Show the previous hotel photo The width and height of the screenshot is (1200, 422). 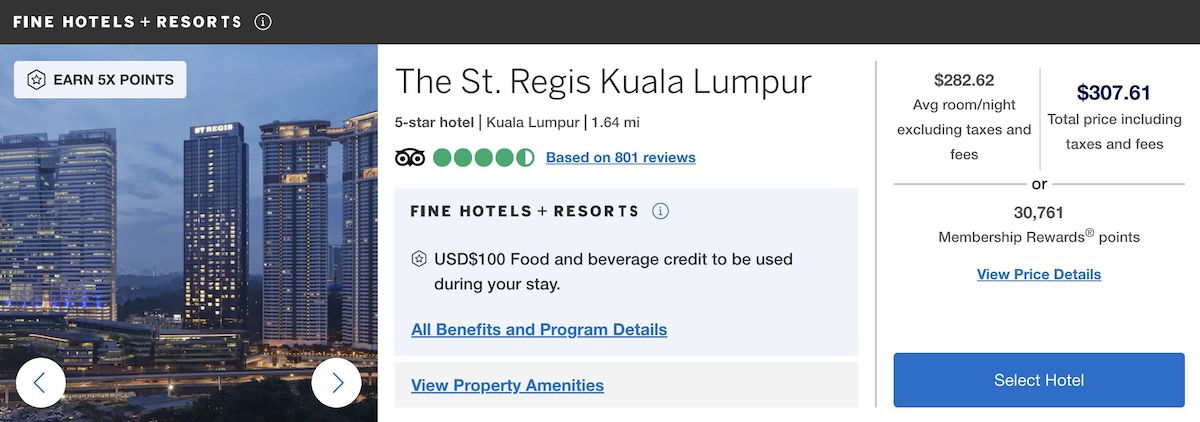40,382
